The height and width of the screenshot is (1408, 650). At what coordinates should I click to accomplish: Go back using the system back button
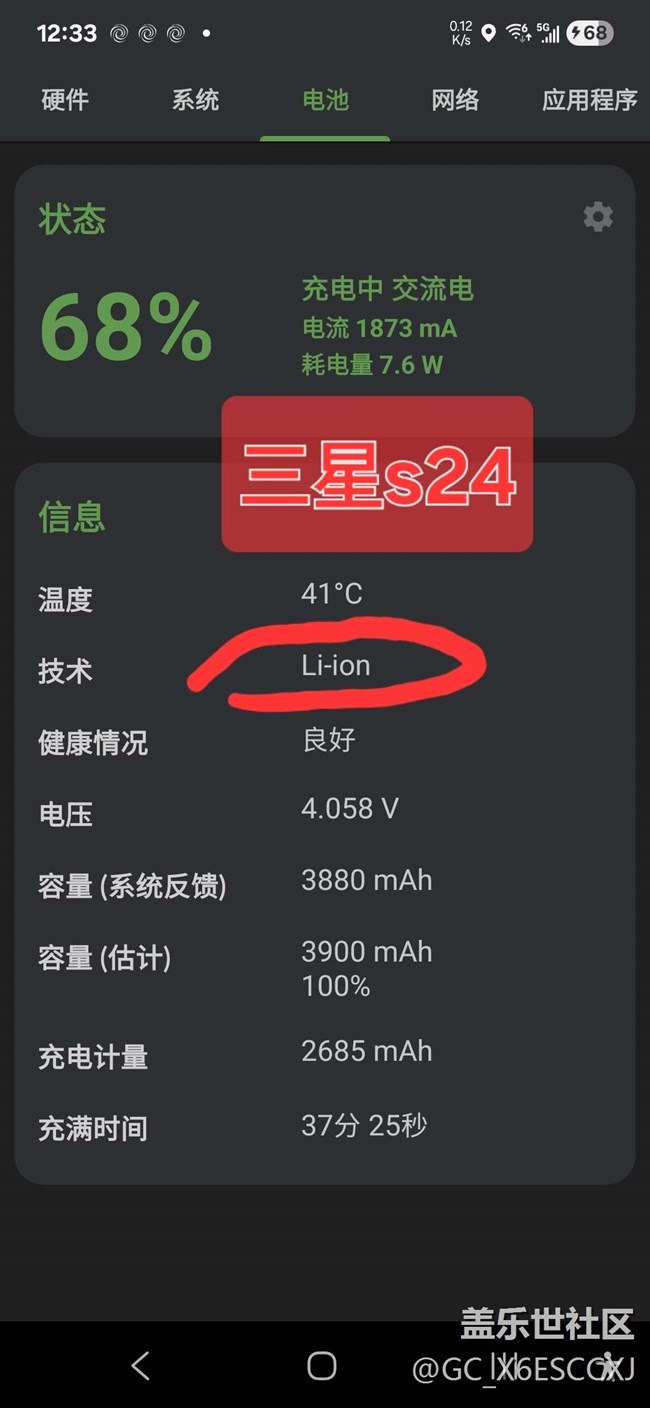tap(141, 1365)
